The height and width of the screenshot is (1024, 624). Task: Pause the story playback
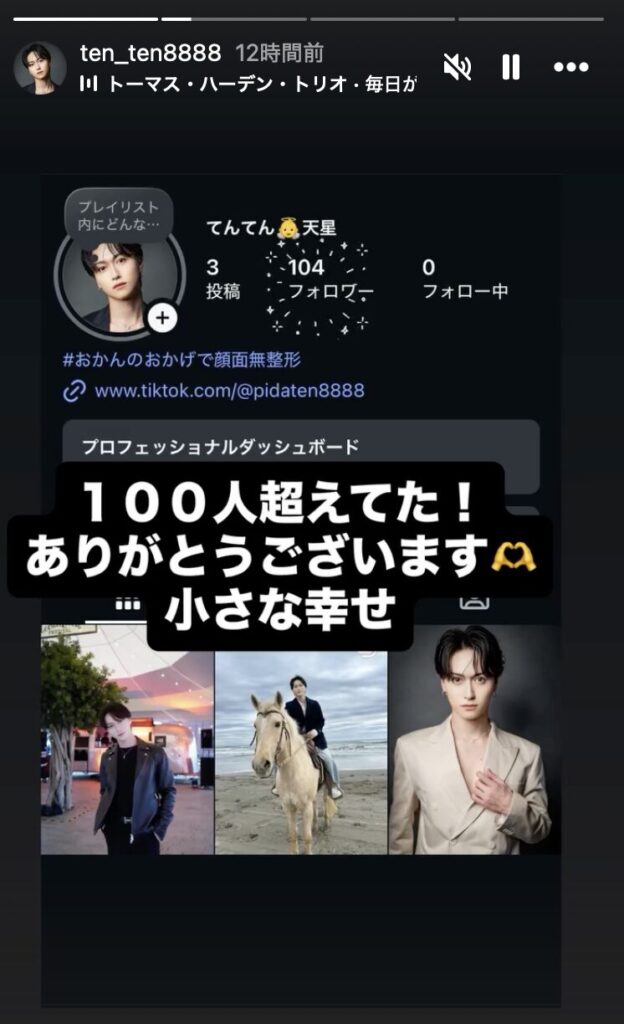click(x=511, y=67)
